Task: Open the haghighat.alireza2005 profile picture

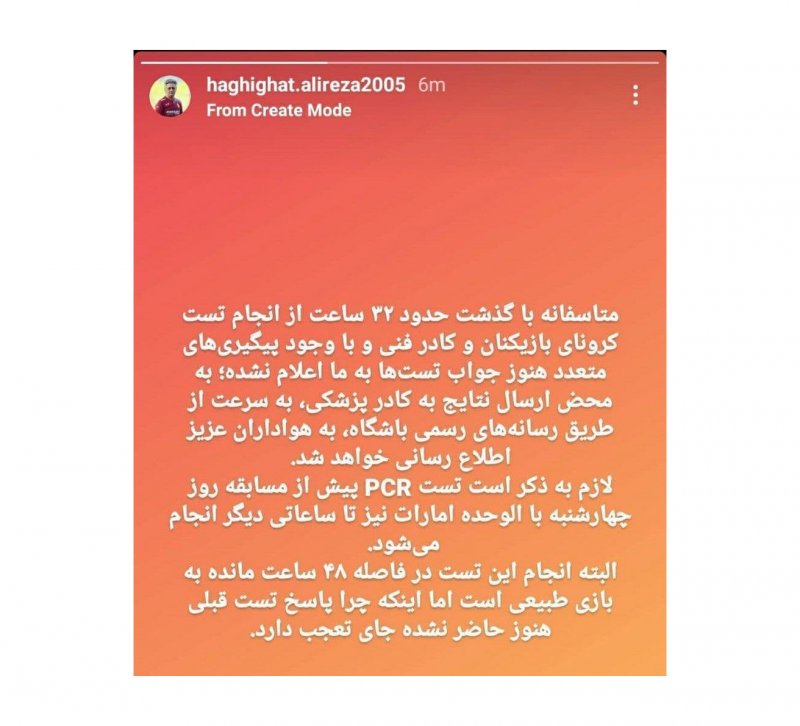Action: tap(167, 97)
